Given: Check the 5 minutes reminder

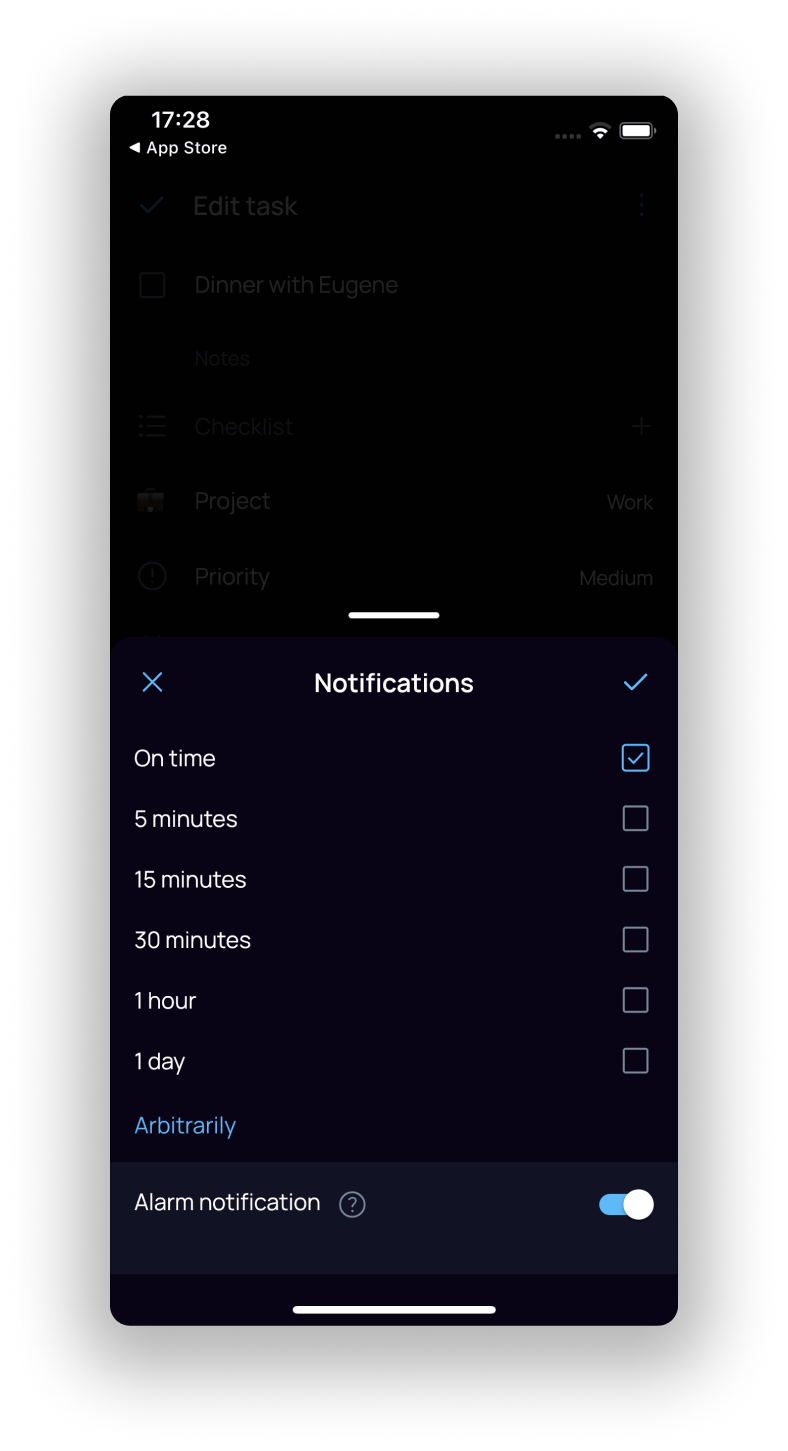Looking at the screenshot, I should click(x=635, y=818).
